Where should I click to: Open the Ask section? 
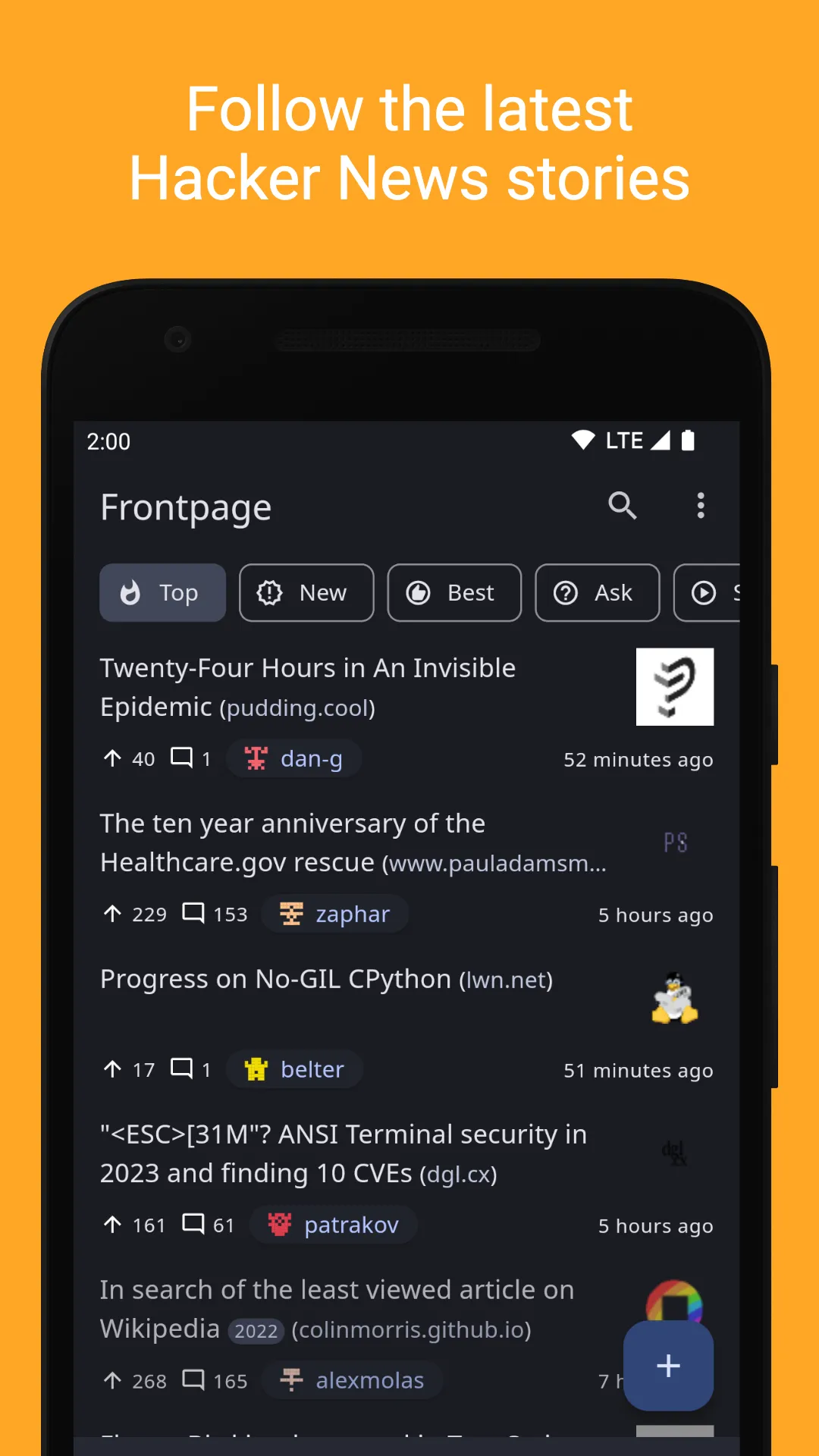coord(597,592)
